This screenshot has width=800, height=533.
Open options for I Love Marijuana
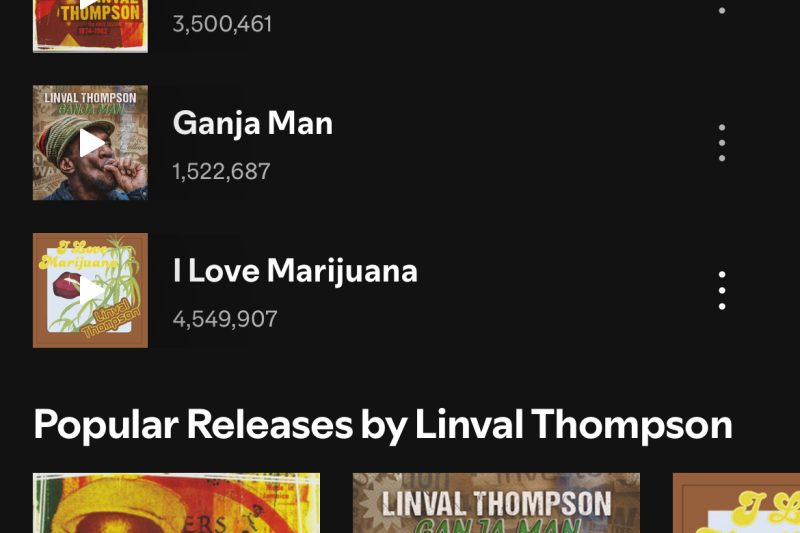pyautogui.click(x=722, y=291)
